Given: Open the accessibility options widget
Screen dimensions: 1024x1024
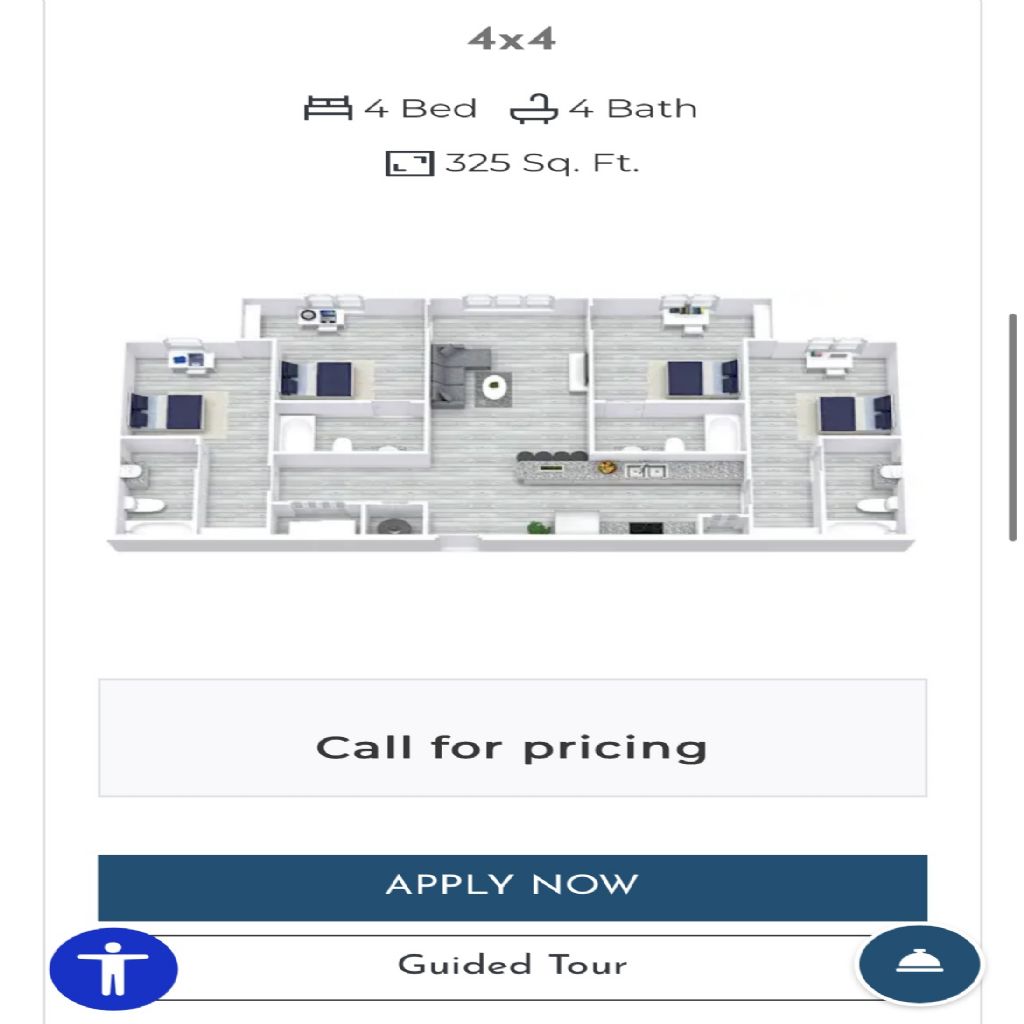Looking at the screenshot, I should pyautogui.click(x=113, y=968).
